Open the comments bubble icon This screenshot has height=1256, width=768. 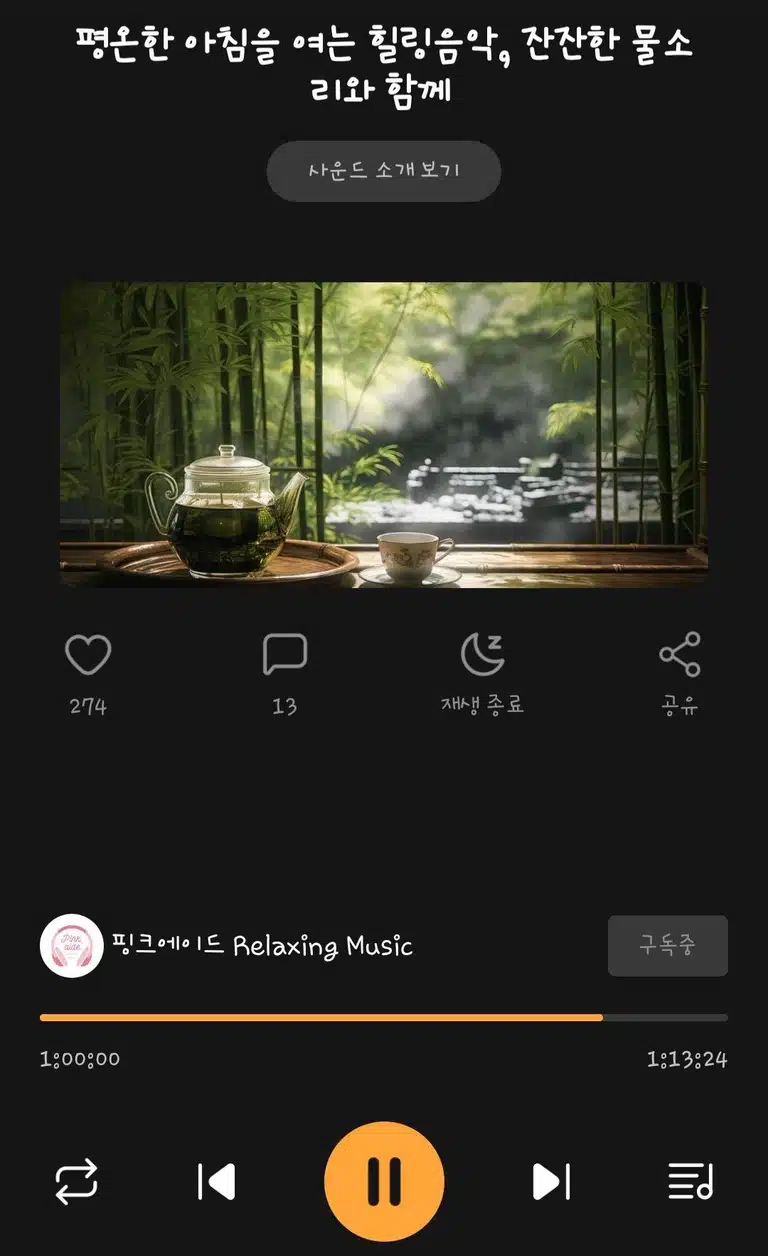pos(284,655)
